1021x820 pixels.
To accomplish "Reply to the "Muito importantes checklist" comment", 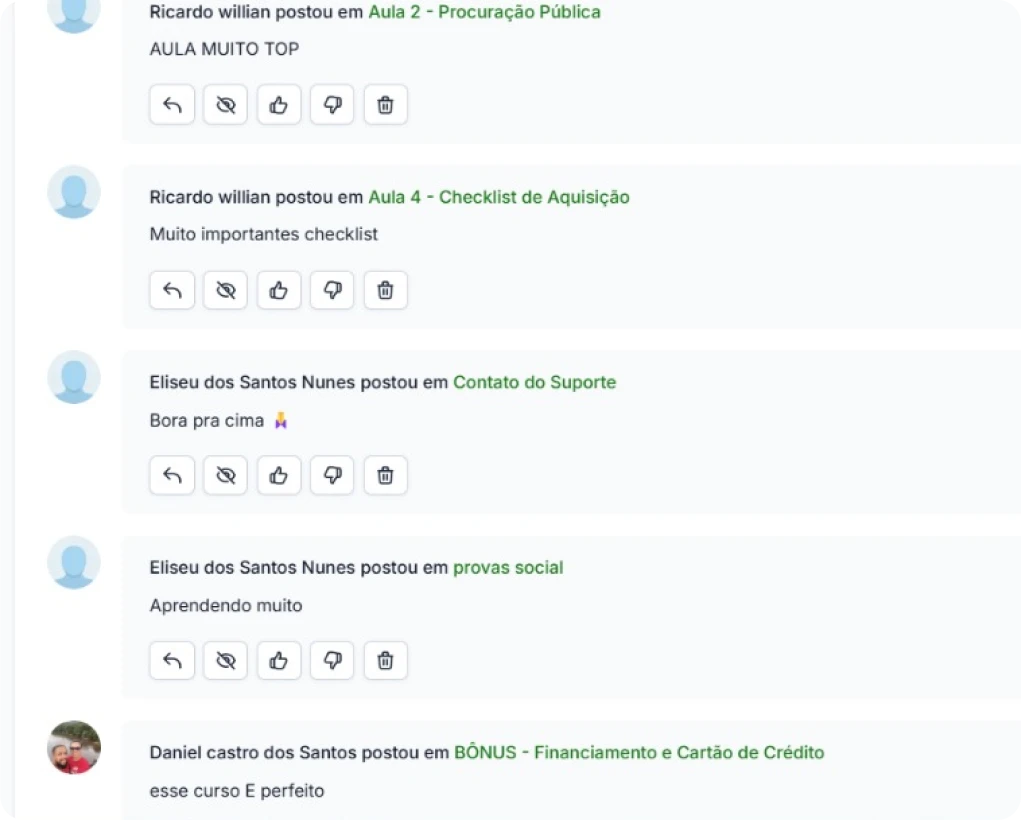I will click(x=172, y=290).
